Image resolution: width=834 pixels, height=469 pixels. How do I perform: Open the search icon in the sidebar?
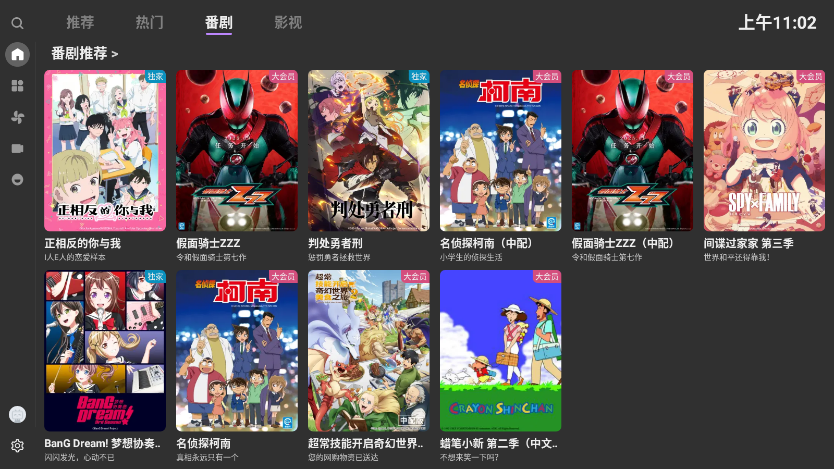pyautogui.click(x=17, y=22)
